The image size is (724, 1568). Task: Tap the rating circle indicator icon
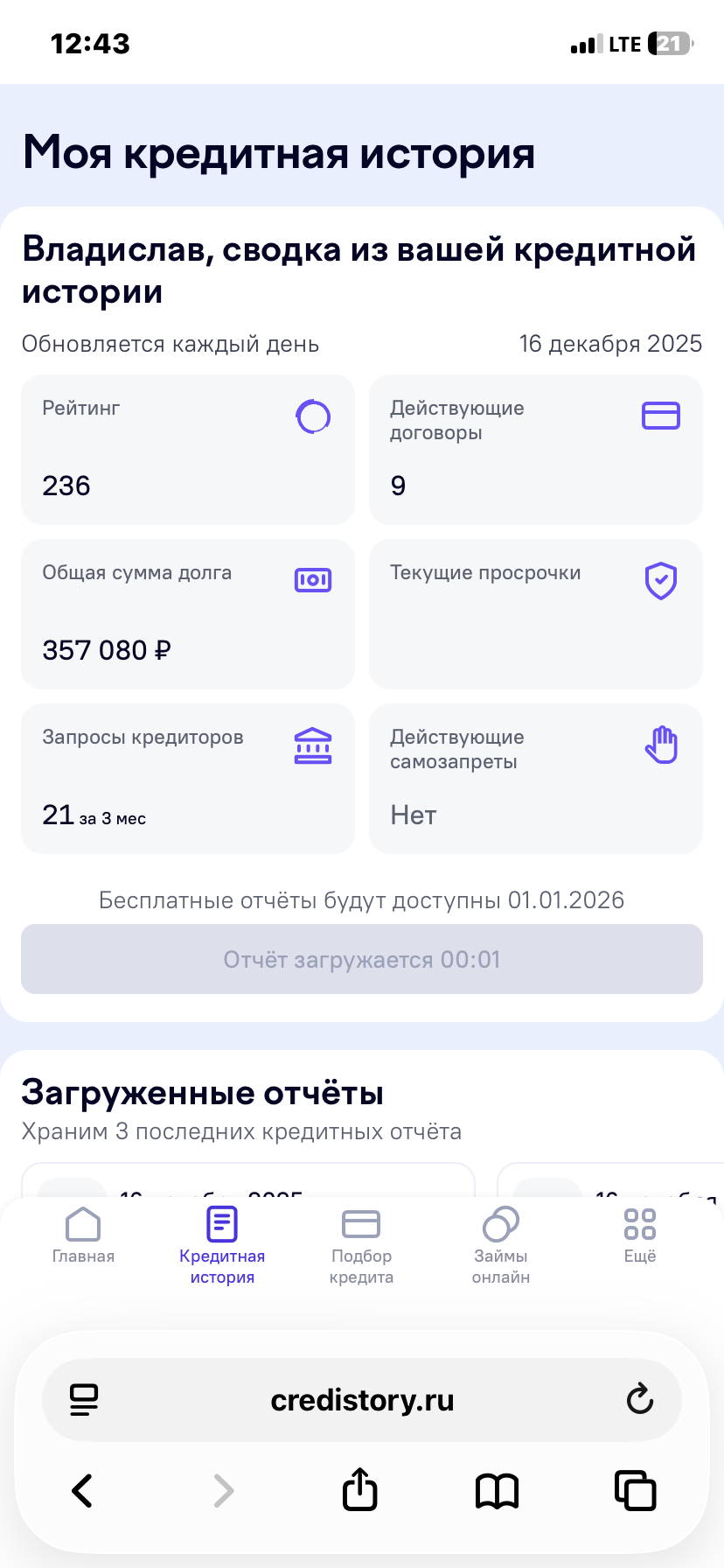point(313,415)
